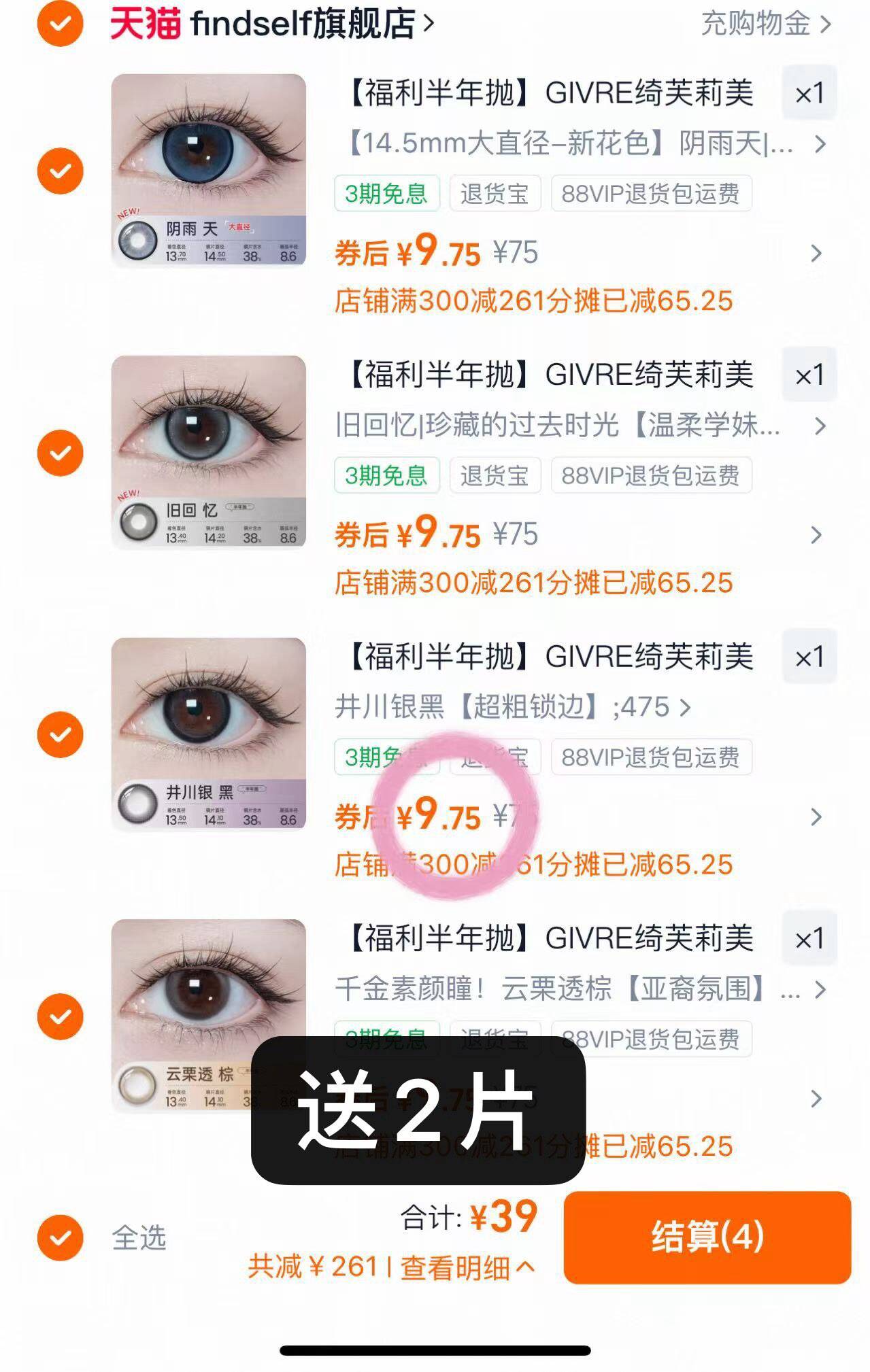
Task: Open the 充购物金 link
Action: [x=765, y=24]
